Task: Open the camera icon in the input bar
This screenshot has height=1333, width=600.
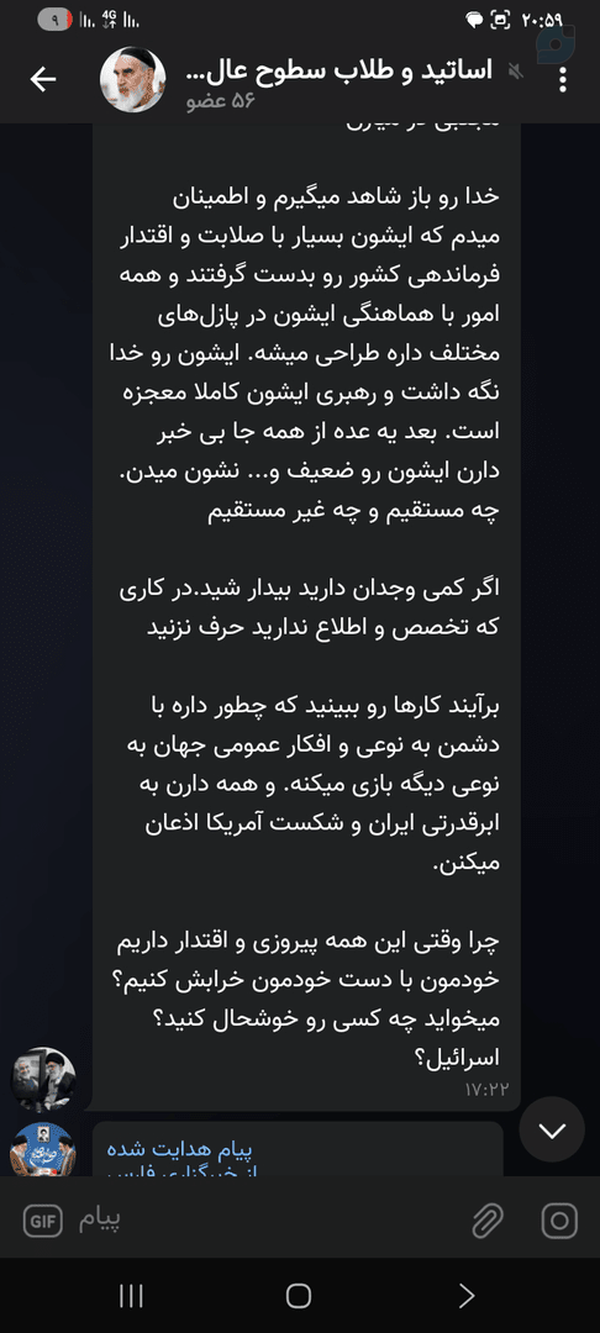Action: pyautogui.click(x=560, y=1221)
